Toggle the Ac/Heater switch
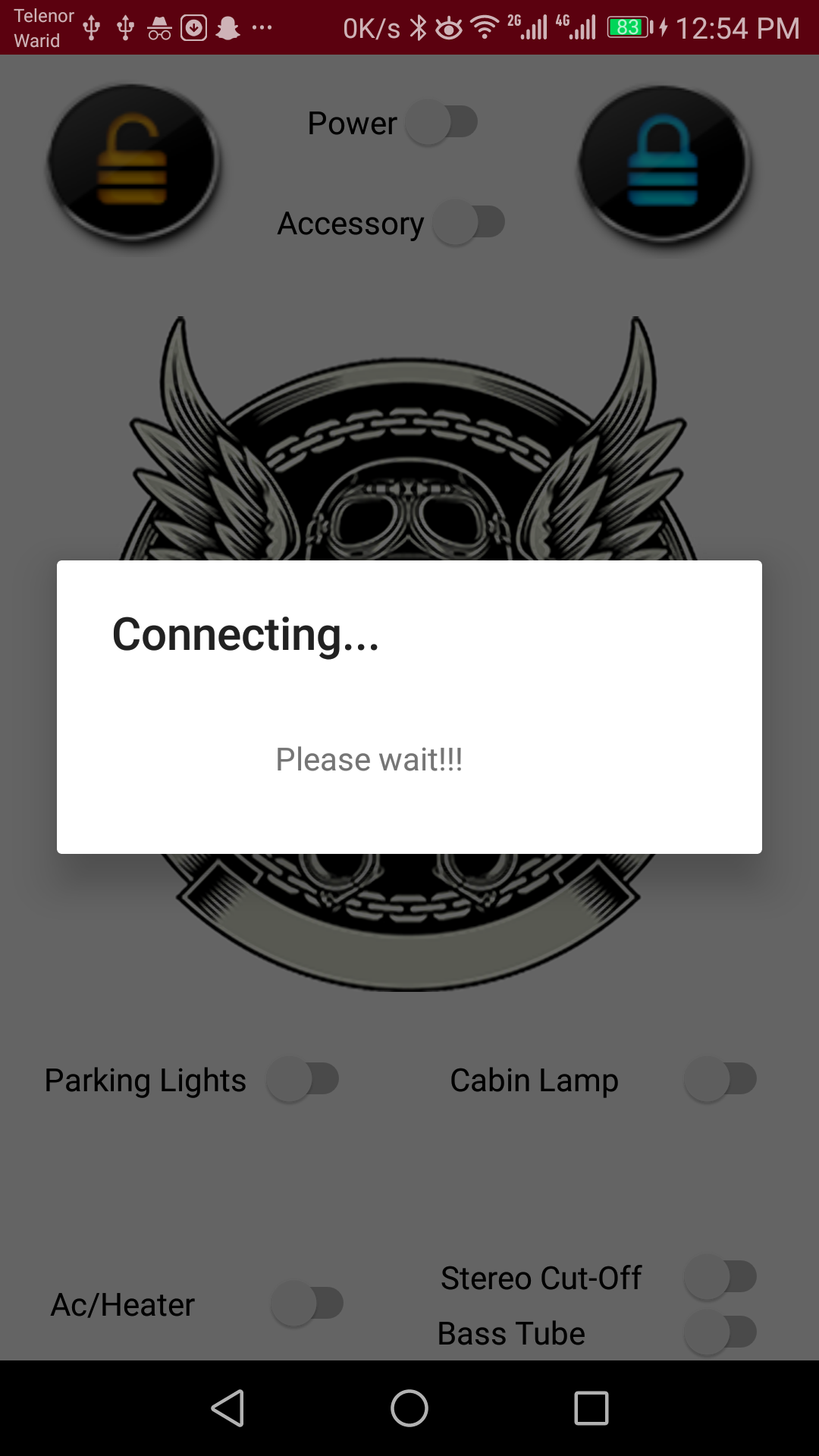The height and width of the screenshot is (1456, 819). pos(307,1304)
